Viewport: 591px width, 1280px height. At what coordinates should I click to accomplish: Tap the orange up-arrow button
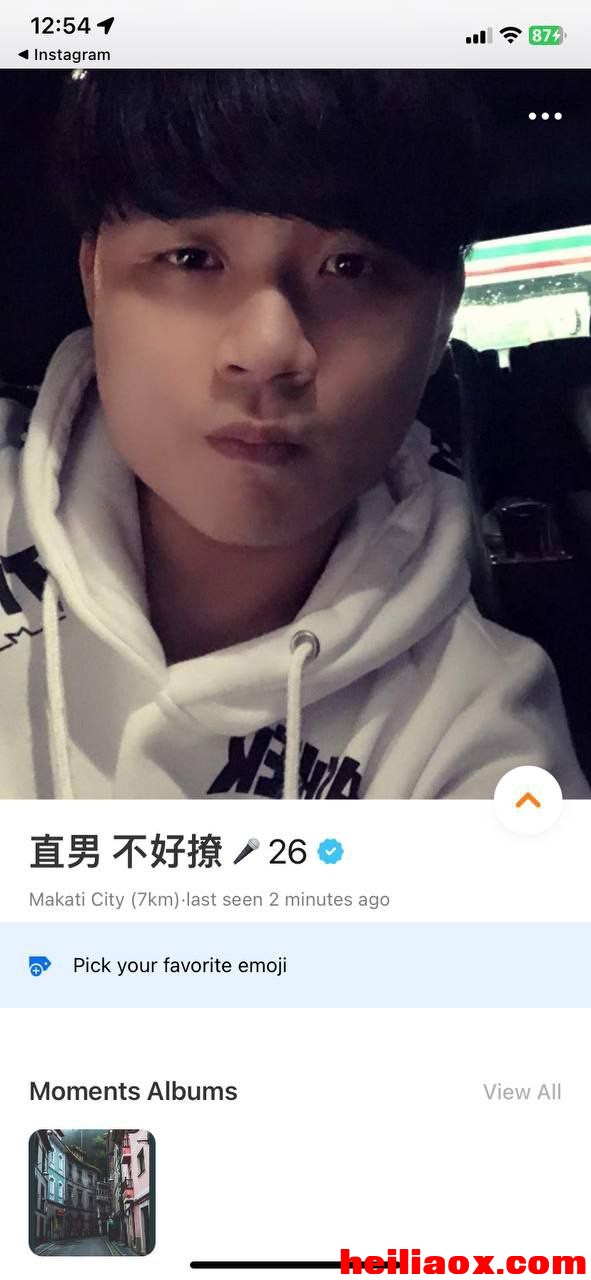coord(528,800)
